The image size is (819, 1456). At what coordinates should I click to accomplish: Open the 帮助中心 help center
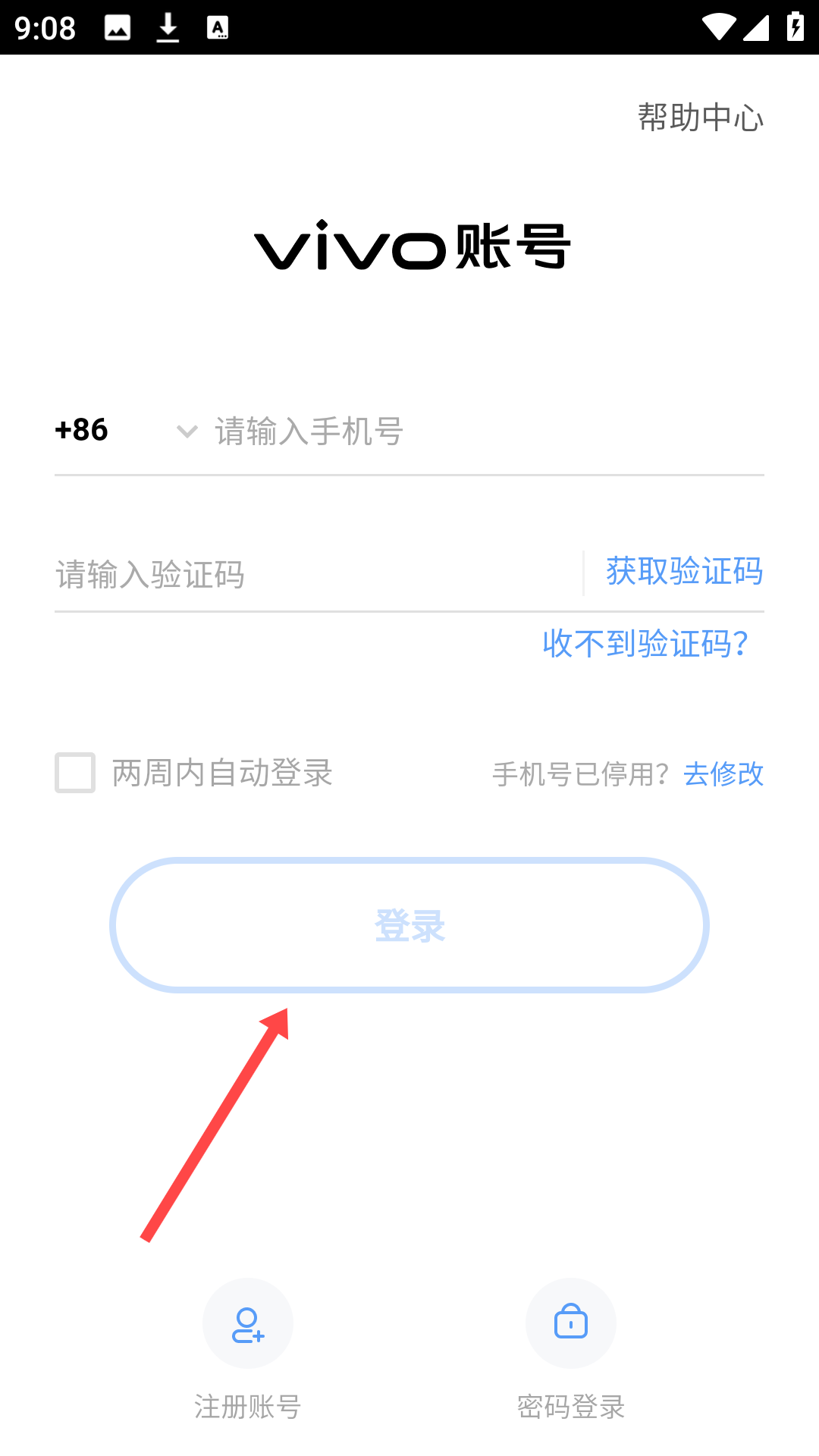700,118
